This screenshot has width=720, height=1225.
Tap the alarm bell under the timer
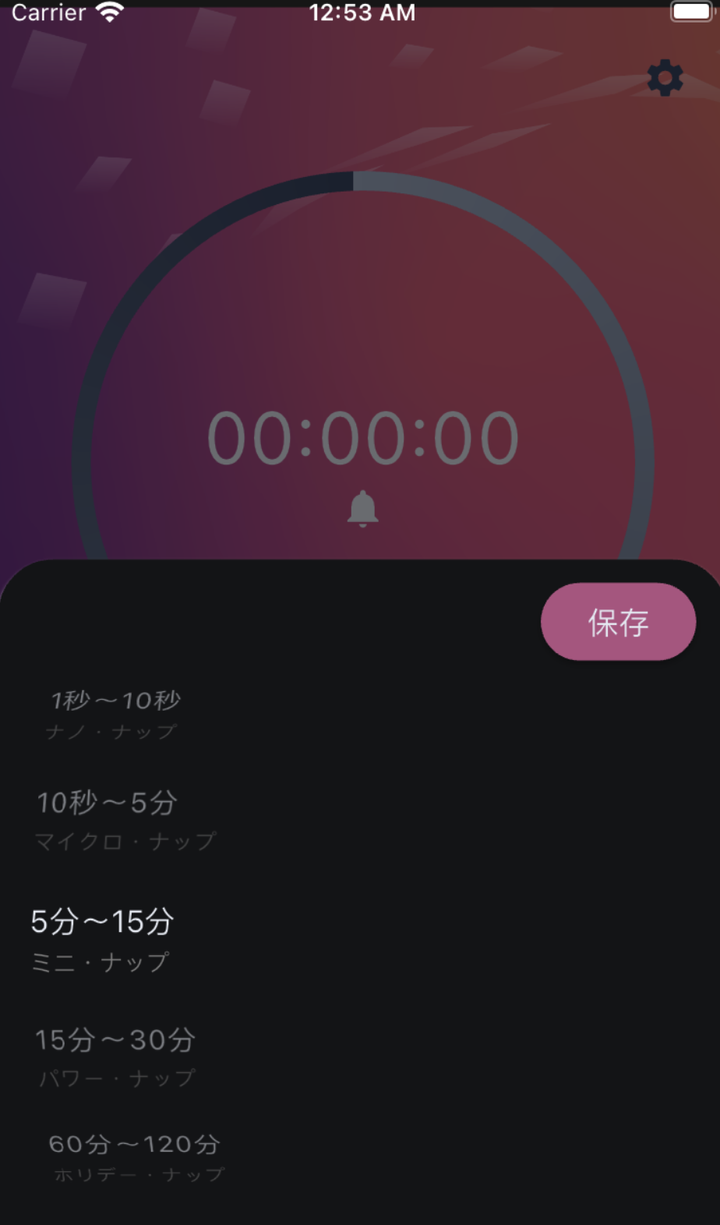click(x=363, y=509)
